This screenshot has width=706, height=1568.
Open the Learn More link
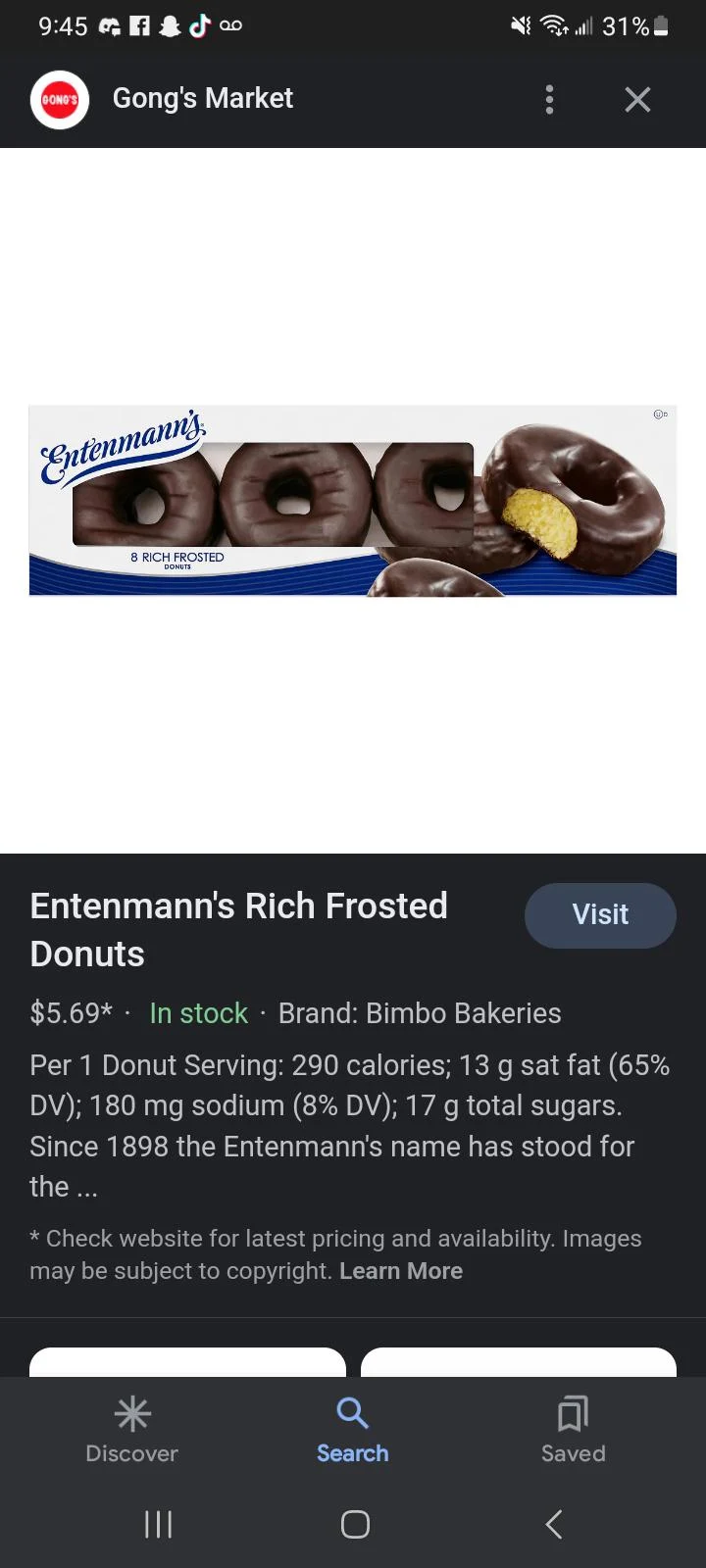(401, 1271)
